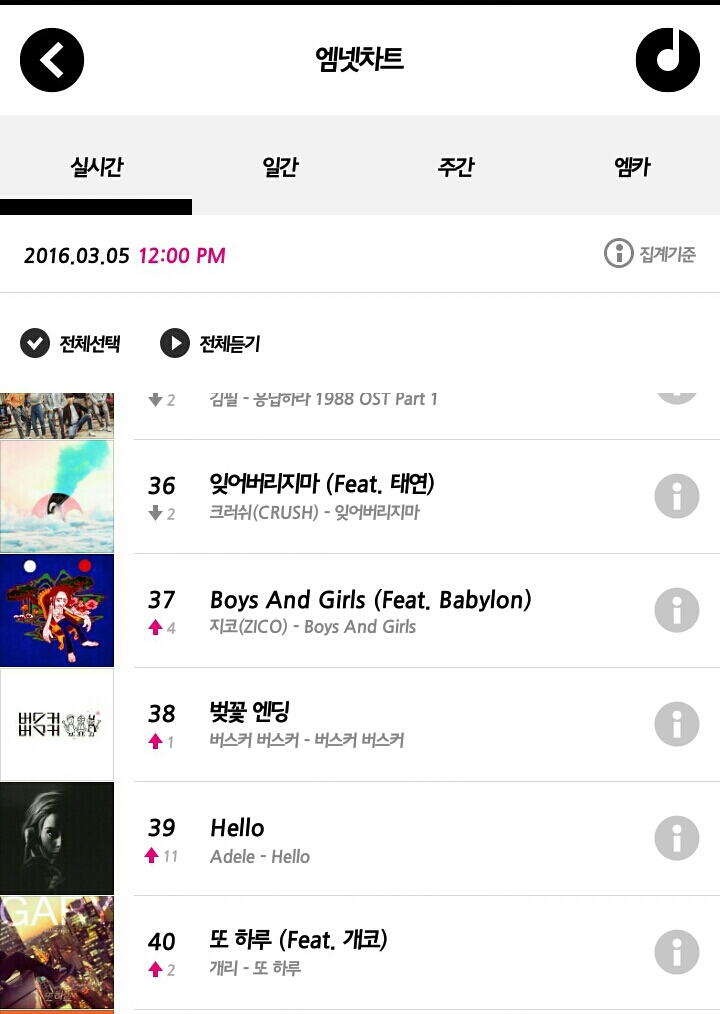
Task: Play all with 전체듣기
Action: [211, 344]
